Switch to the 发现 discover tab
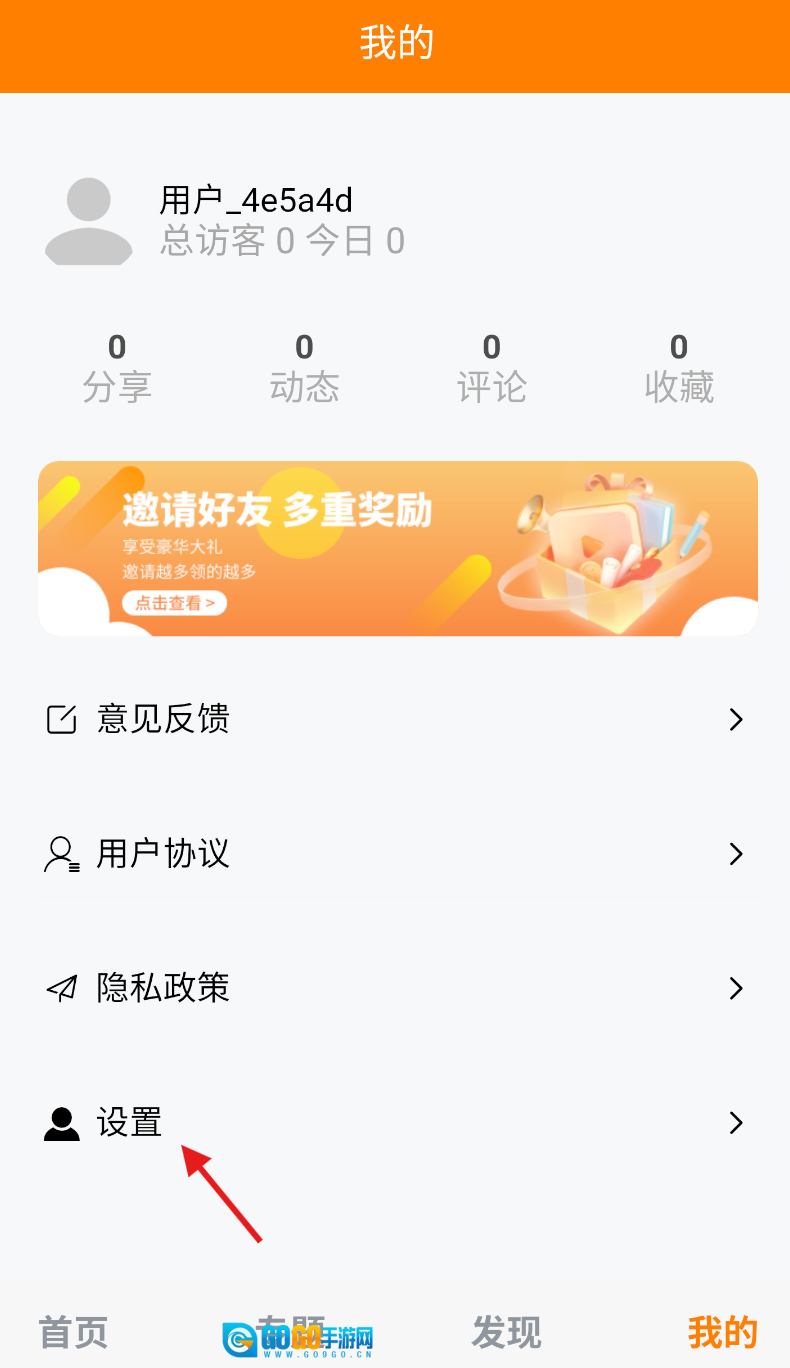Image resolution: width=790 pixels, height=1368 pixels. pyautogui.click(x=506, y=1332)
